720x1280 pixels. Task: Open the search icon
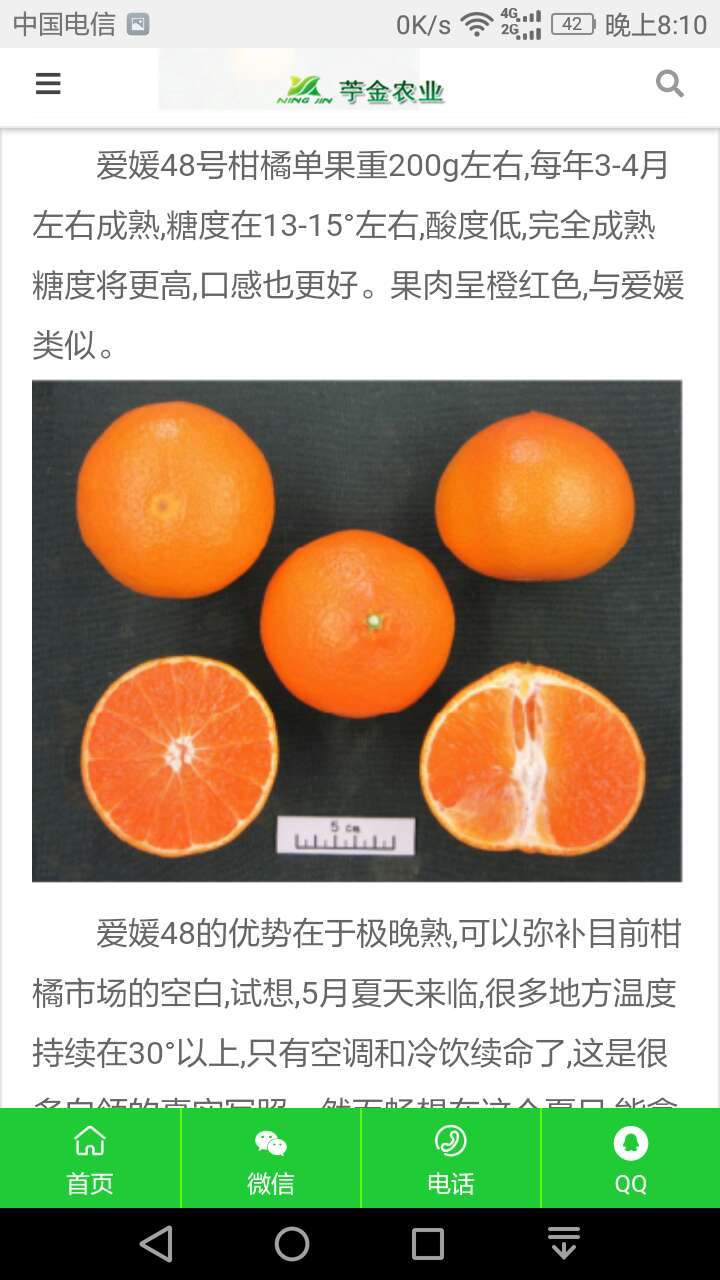pyautogui.click(x=669, y=84)
